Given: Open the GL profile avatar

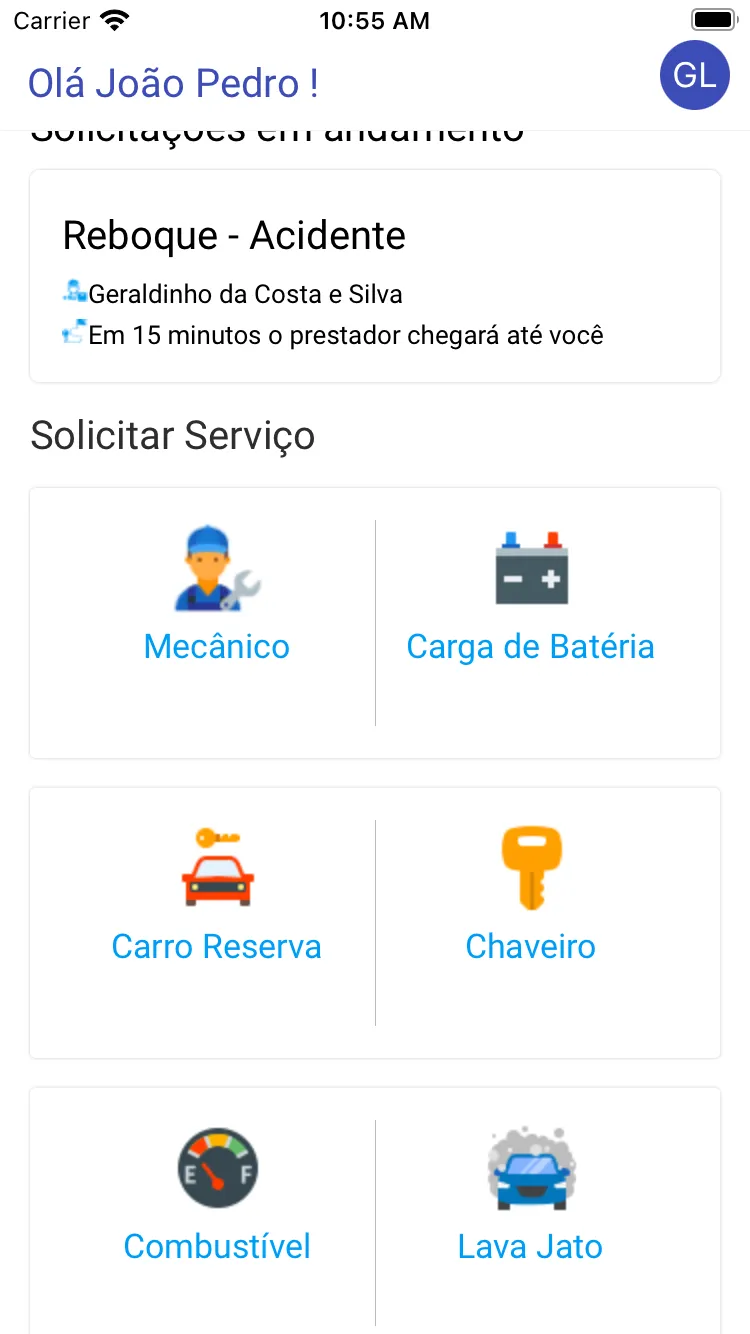Looking at the screenshot, I should [x=694, y=75].
